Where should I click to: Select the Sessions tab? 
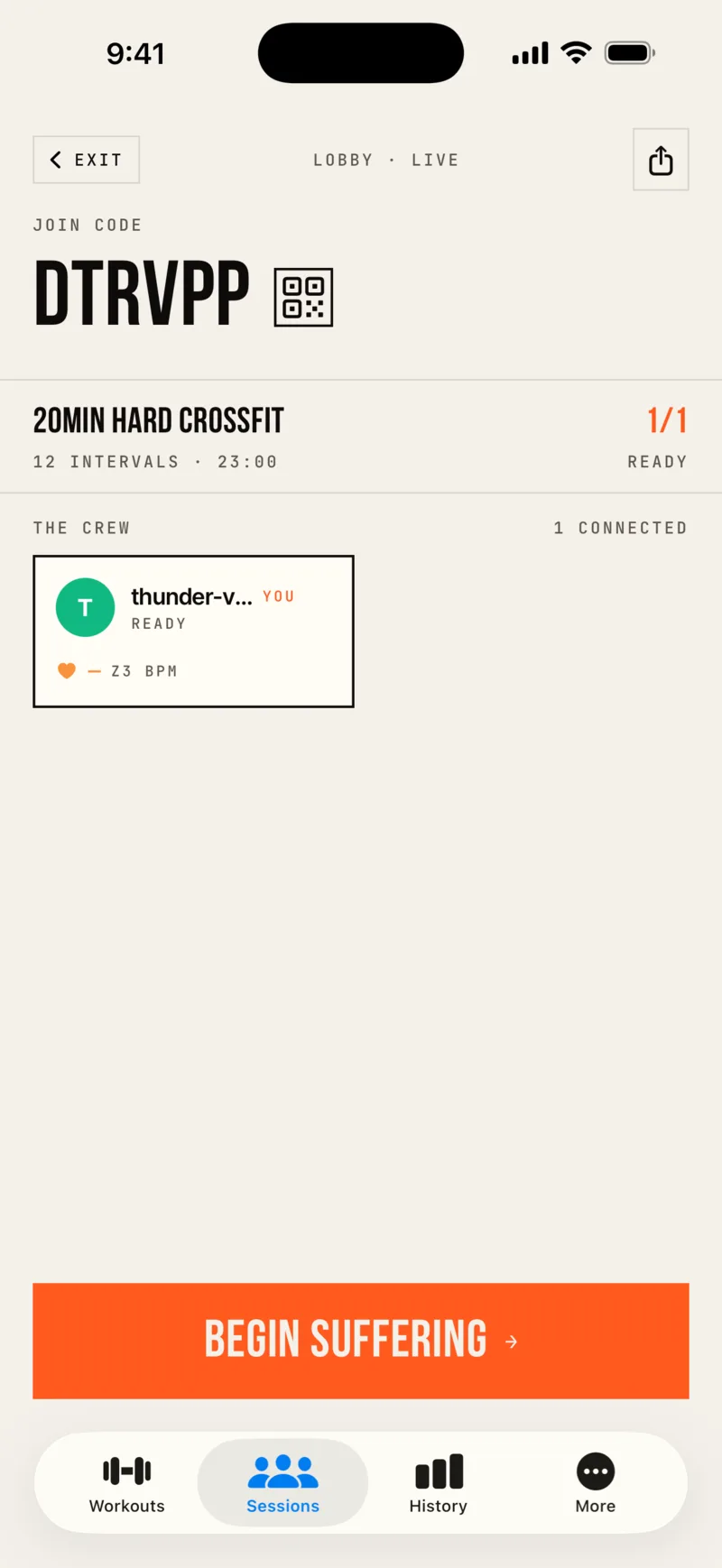282,1484
